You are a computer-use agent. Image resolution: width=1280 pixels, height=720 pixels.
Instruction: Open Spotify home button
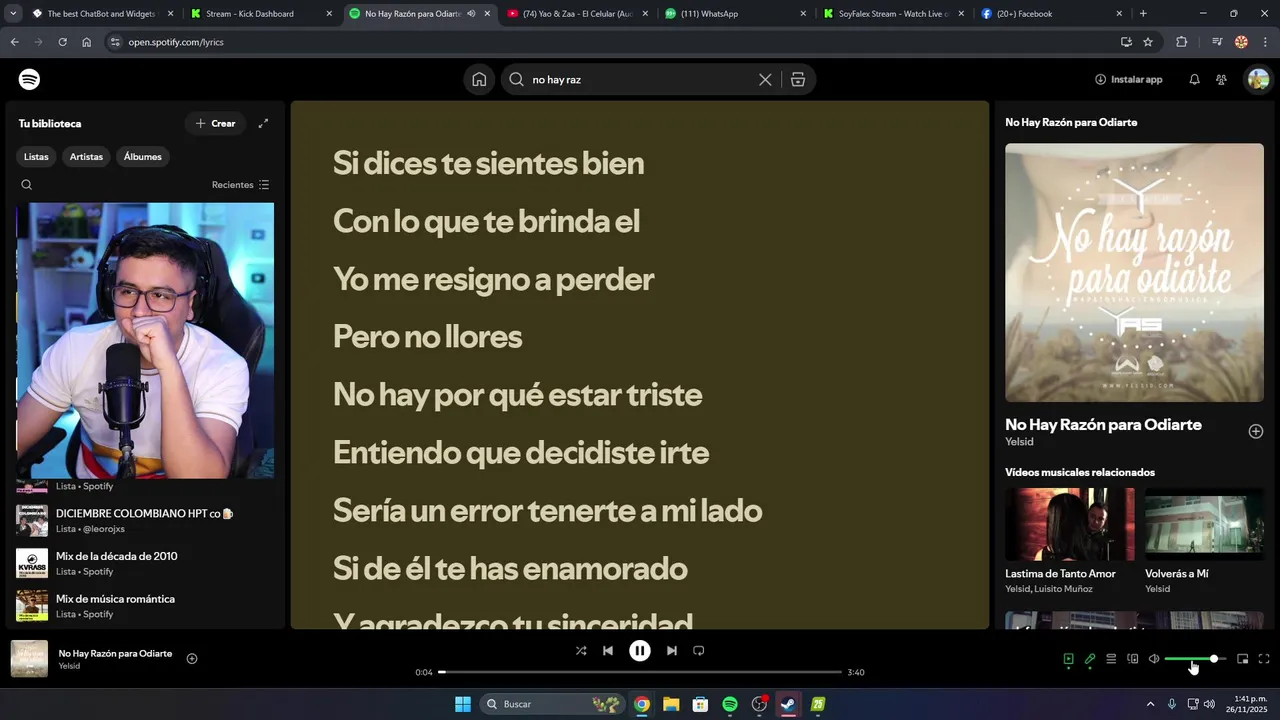pyautogui.click(x=479, y=80)
